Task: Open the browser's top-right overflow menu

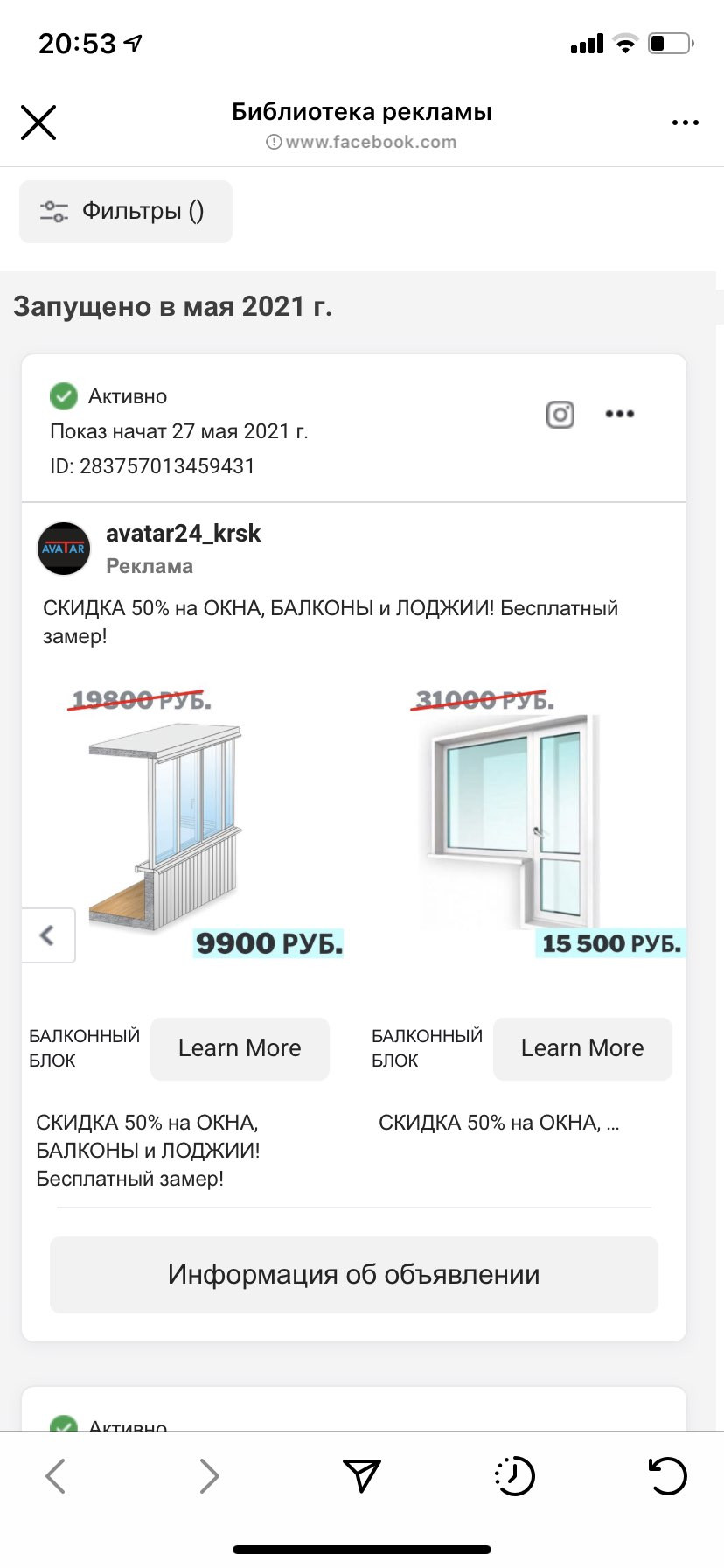Action: tap(686, 122)
